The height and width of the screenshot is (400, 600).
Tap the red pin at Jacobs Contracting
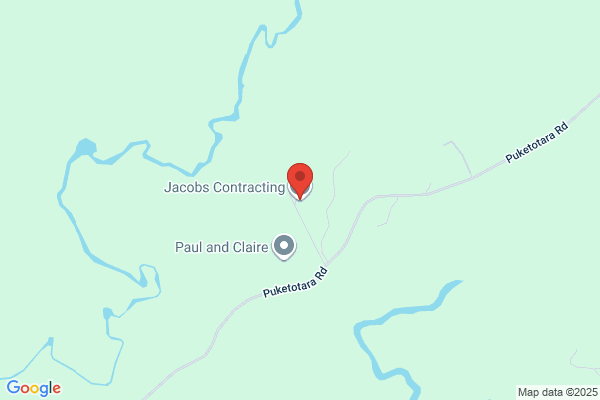(x=300, y=181)
